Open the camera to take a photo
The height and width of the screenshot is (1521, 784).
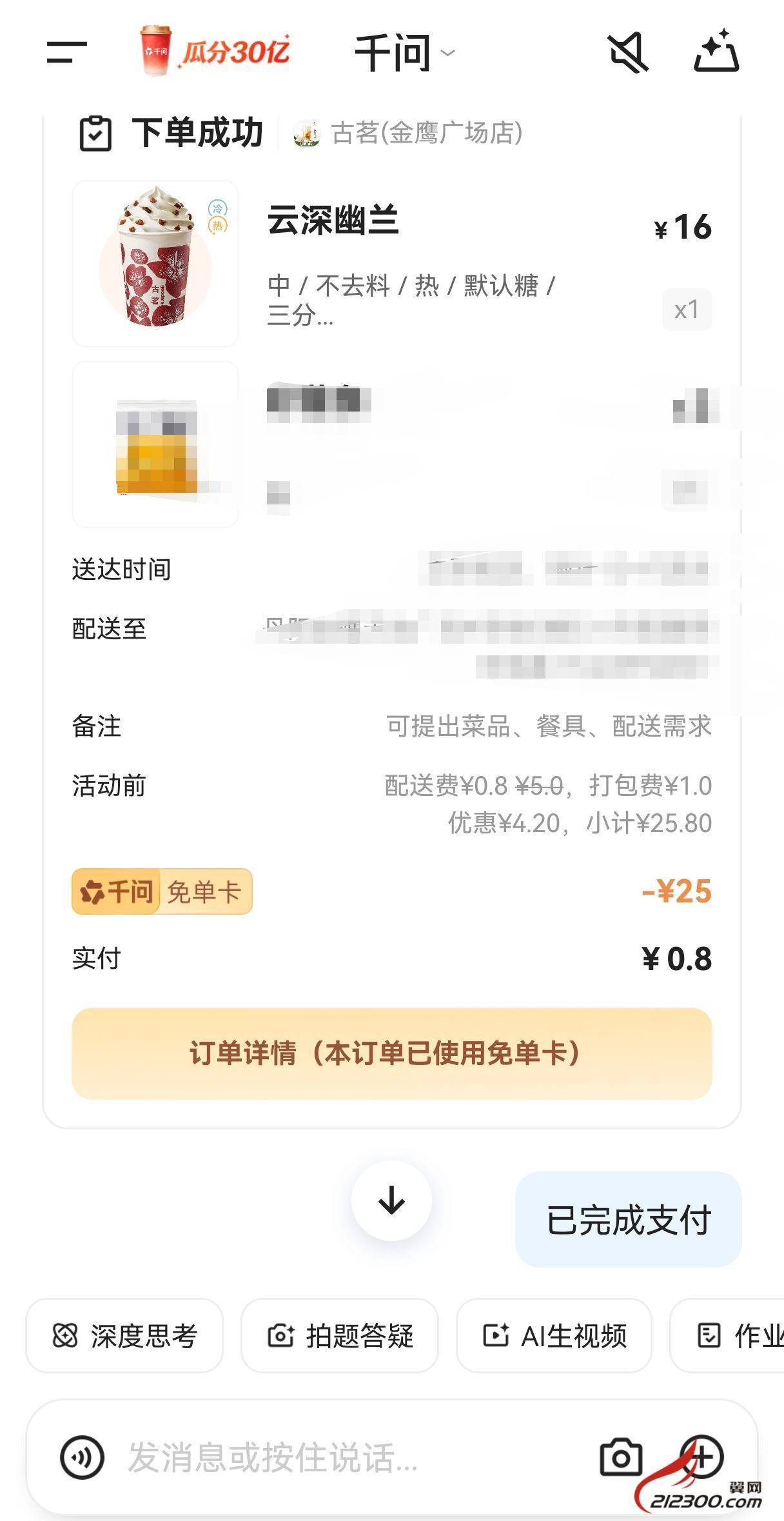tap(621, 1458)
